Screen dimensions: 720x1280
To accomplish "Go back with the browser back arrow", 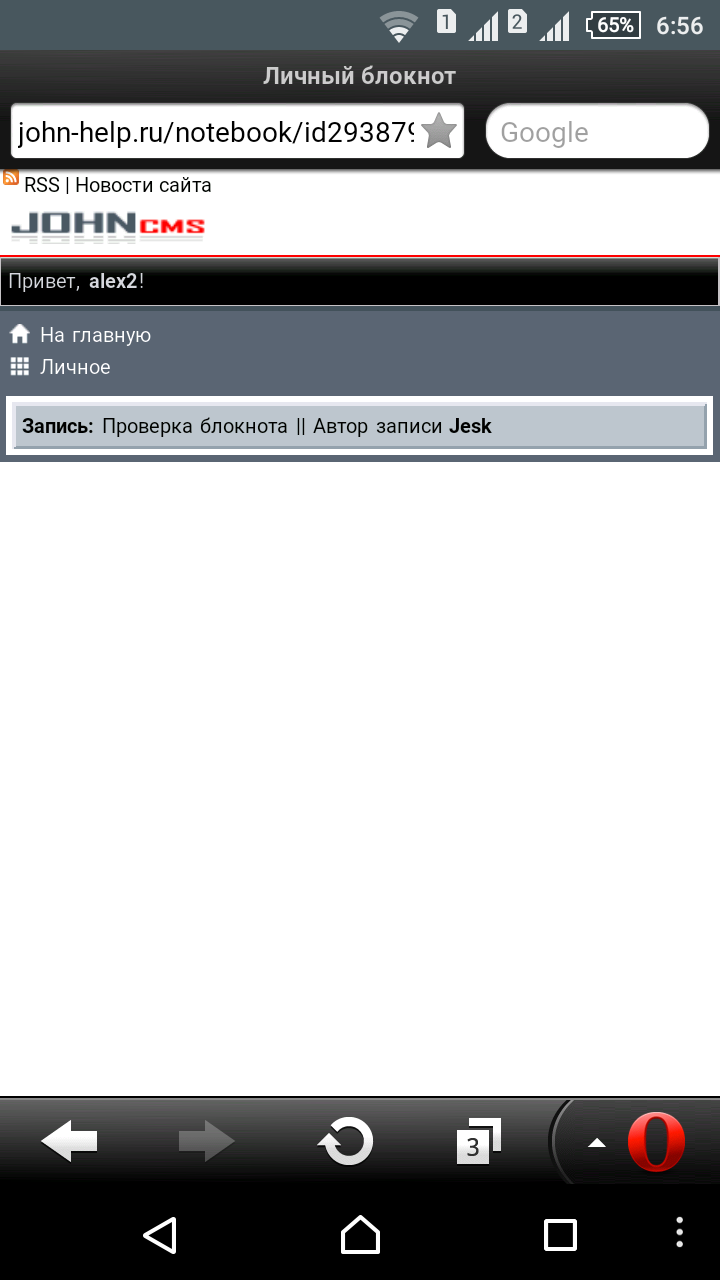I will point(69,1141).
